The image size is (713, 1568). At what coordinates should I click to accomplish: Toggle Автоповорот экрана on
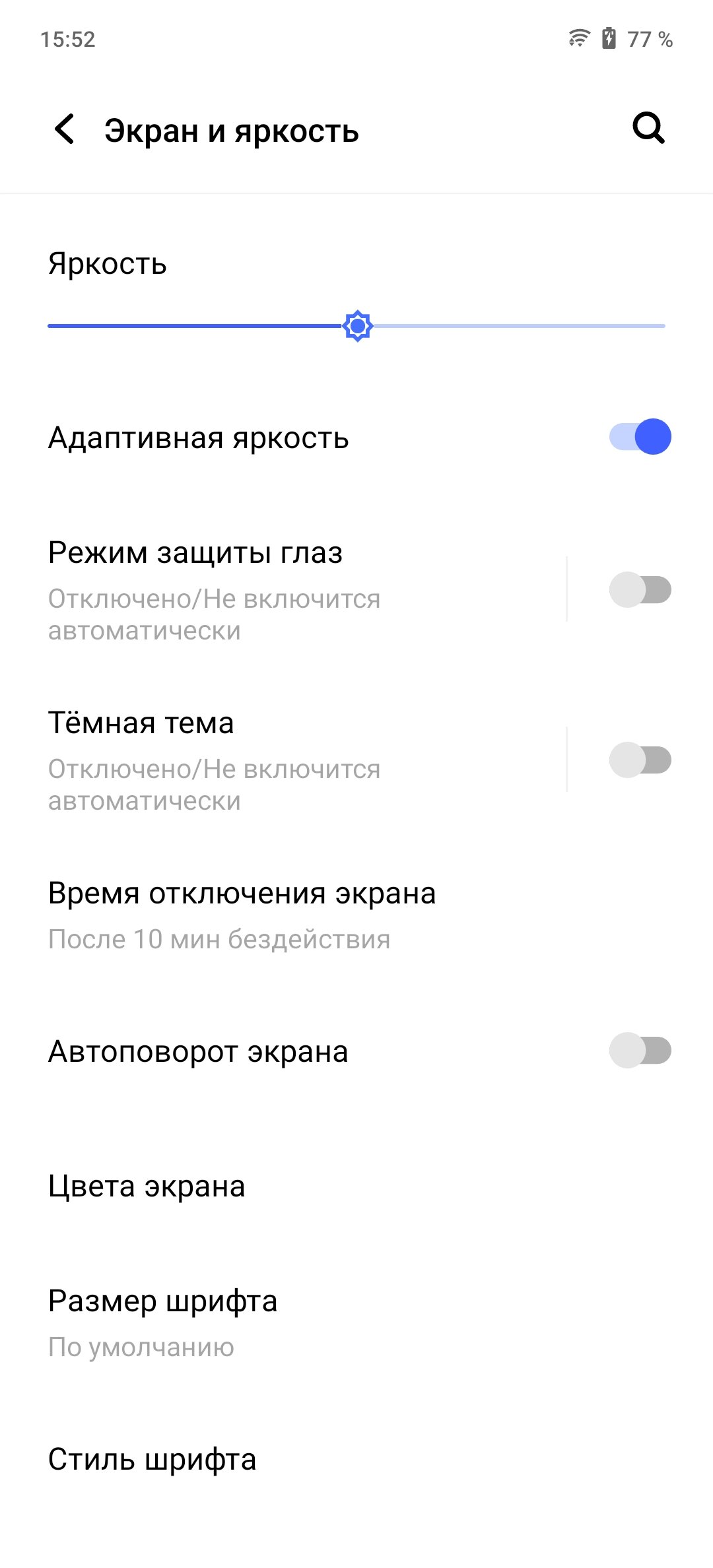click(x=640, y=1050)
